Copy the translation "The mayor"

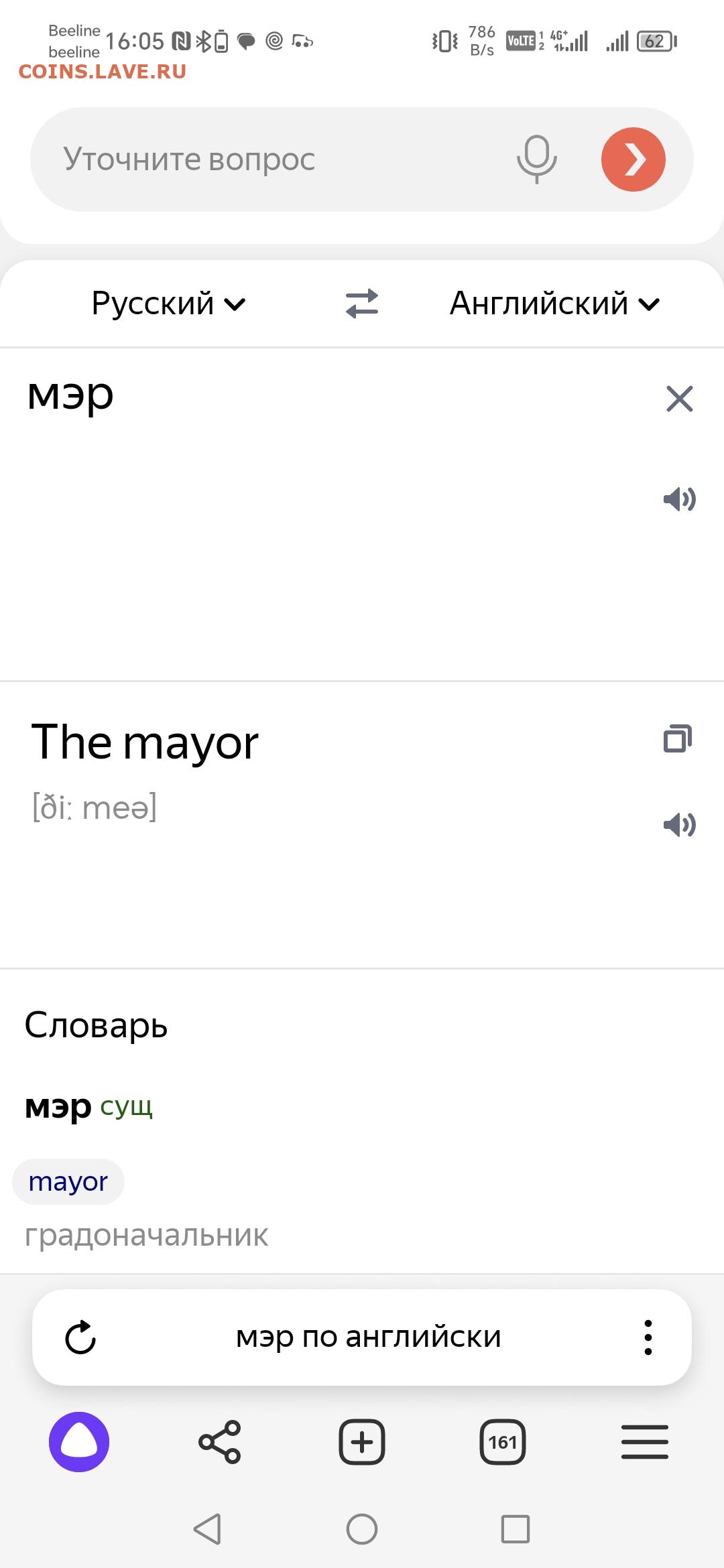click(x=678, y=738)
